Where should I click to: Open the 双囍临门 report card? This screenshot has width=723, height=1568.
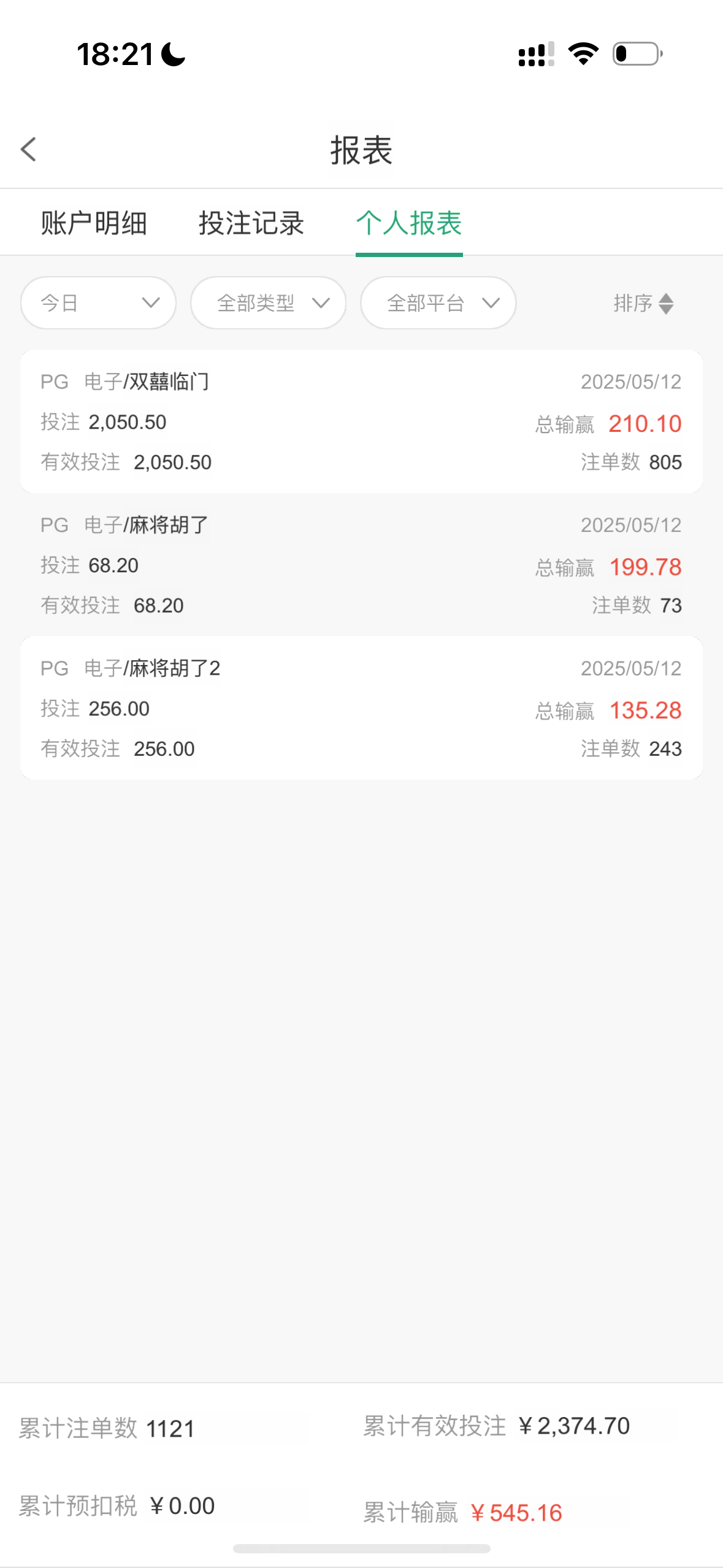pyautogui.click(x=361, y=421)
